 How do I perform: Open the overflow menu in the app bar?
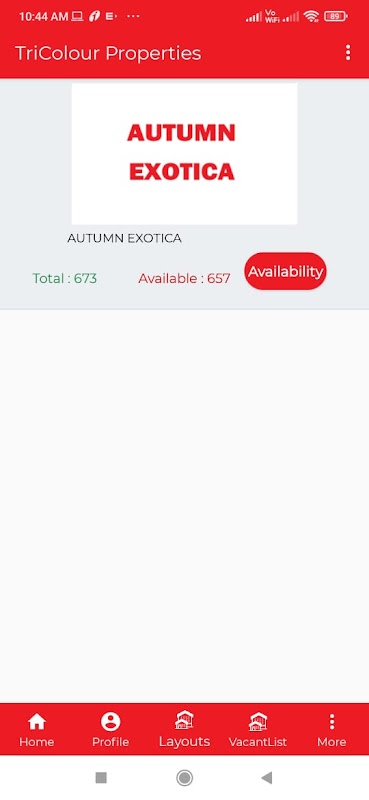(x=348, y=53)
